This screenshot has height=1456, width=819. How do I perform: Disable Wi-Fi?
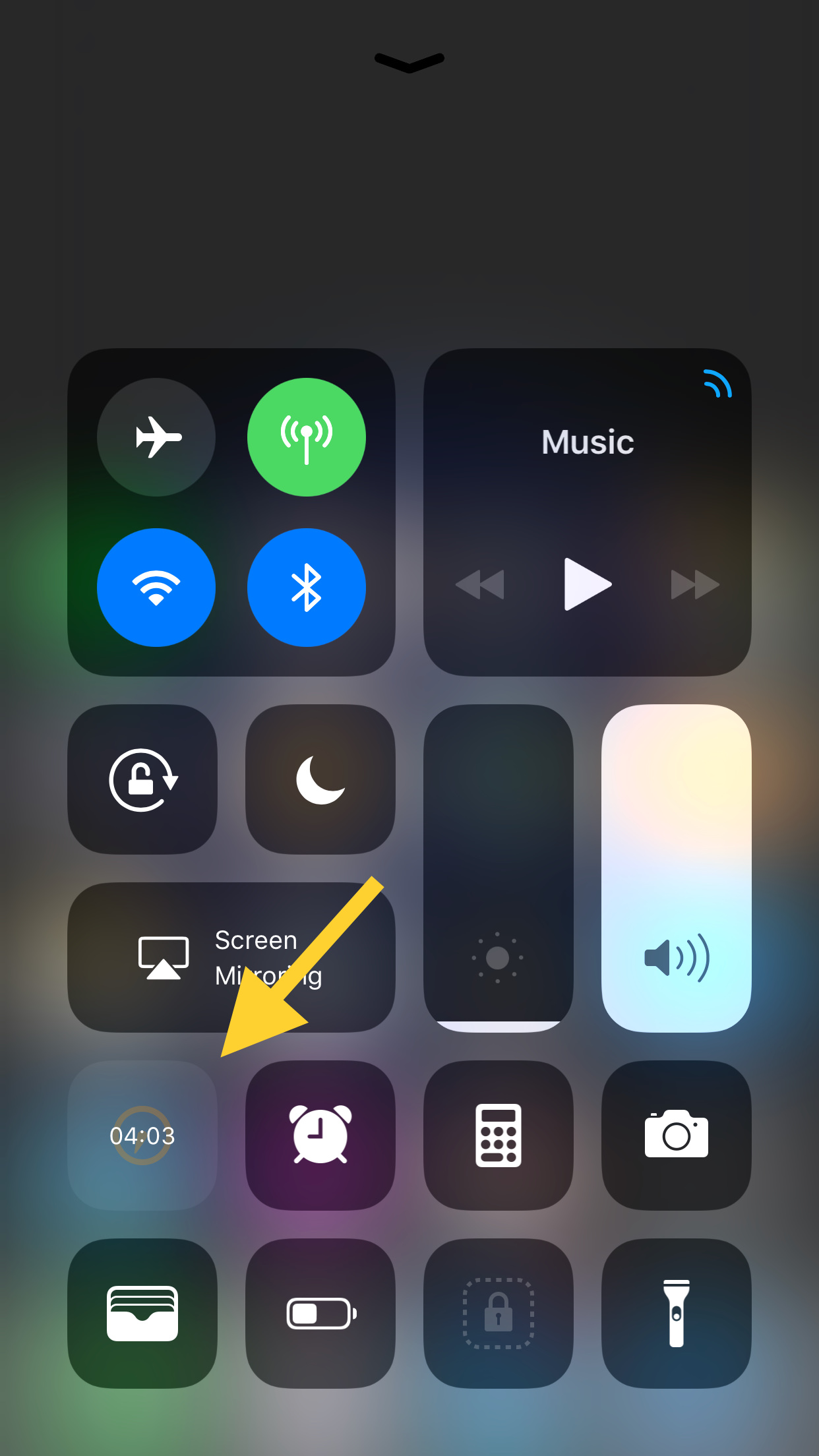pyautogui.click(x=156, y=588)
